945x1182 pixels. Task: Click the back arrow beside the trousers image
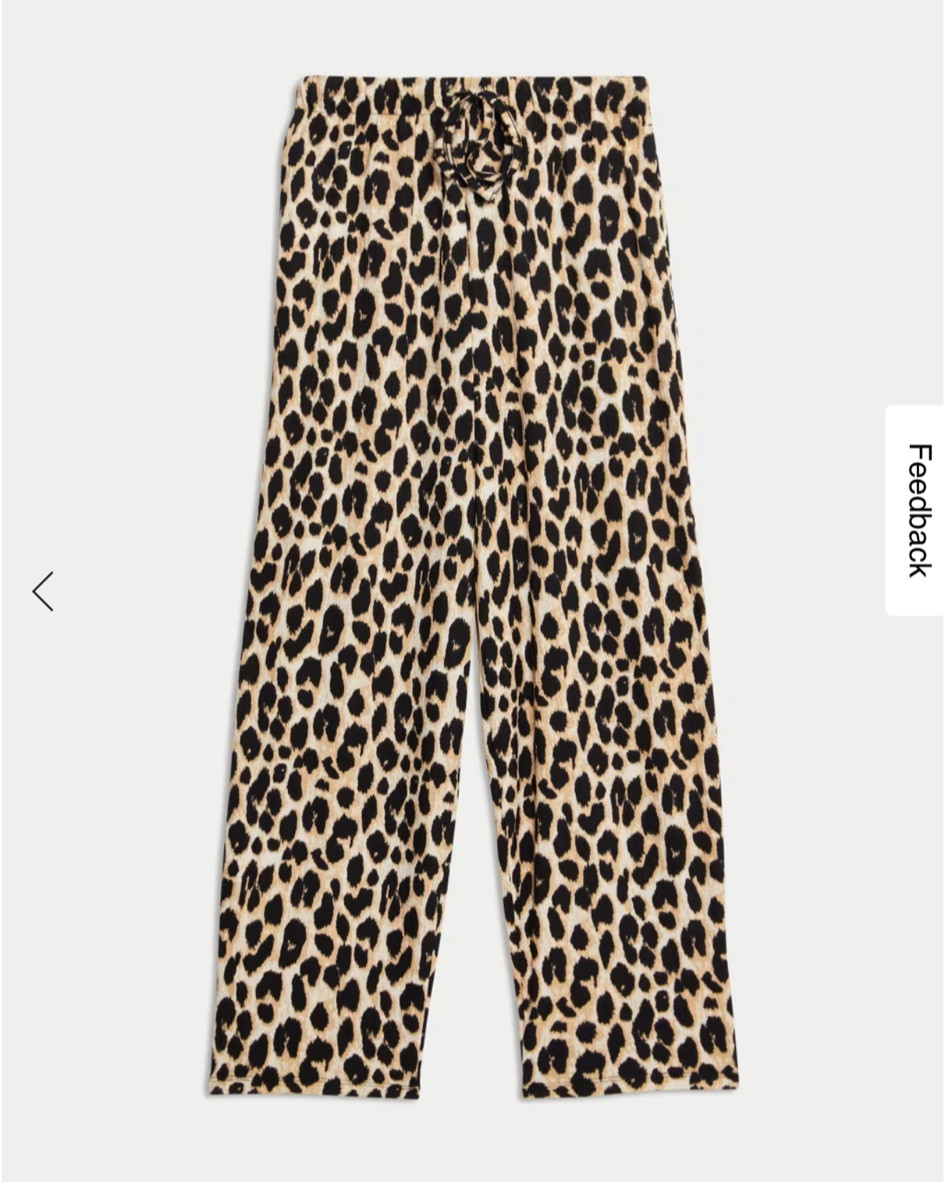tap(42, 592)
